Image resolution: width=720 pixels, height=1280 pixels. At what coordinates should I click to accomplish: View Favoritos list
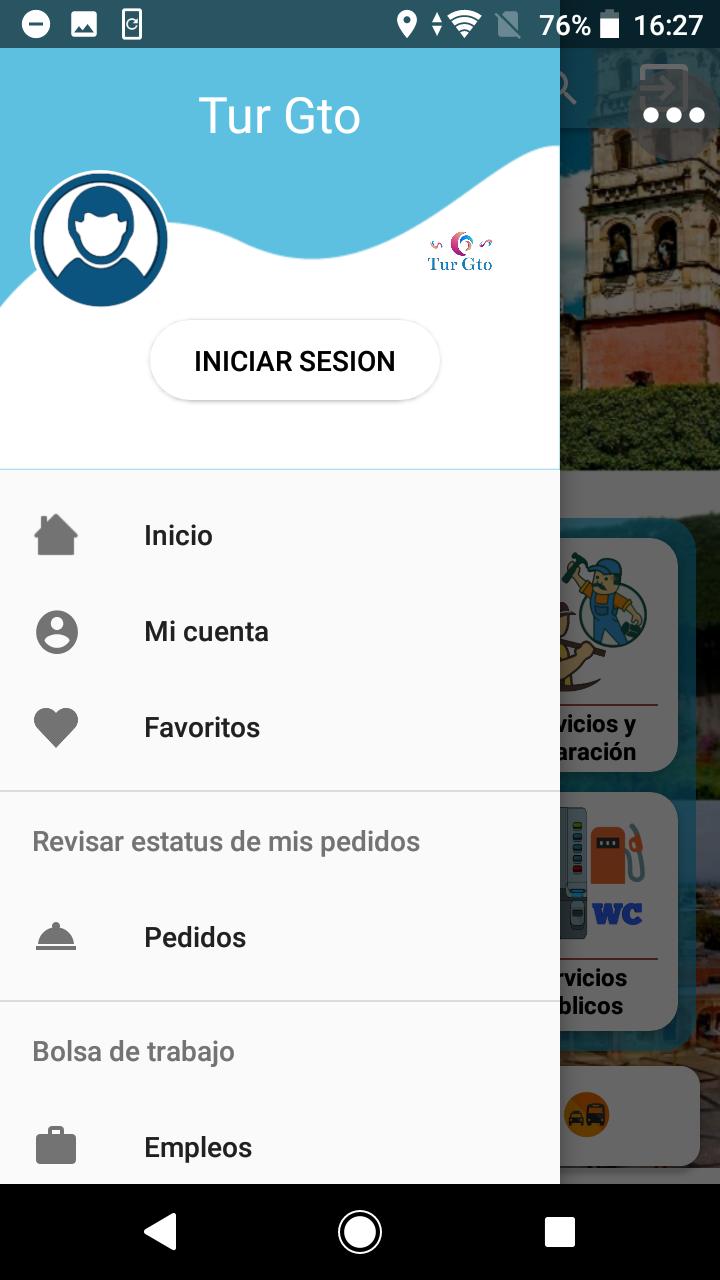point(202,727)
